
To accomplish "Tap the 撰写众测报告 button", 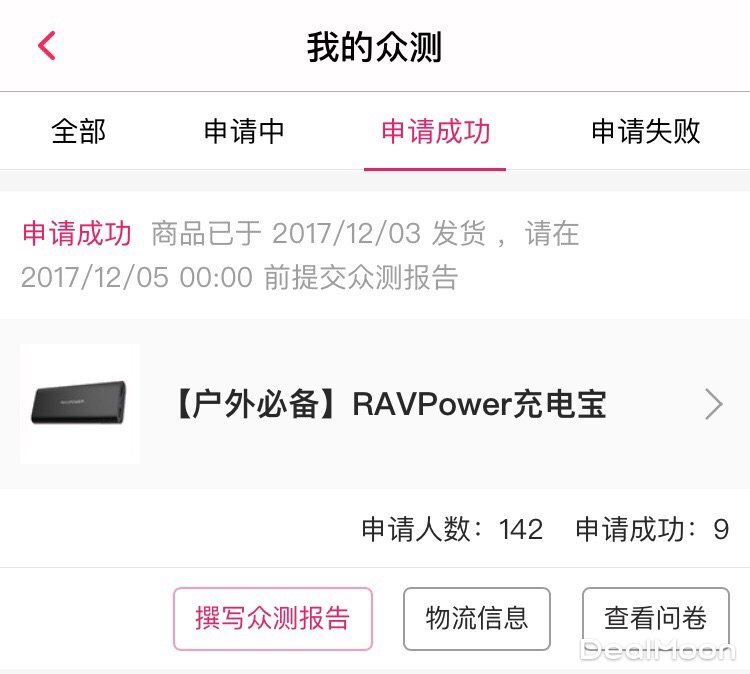I will point(273,618).
